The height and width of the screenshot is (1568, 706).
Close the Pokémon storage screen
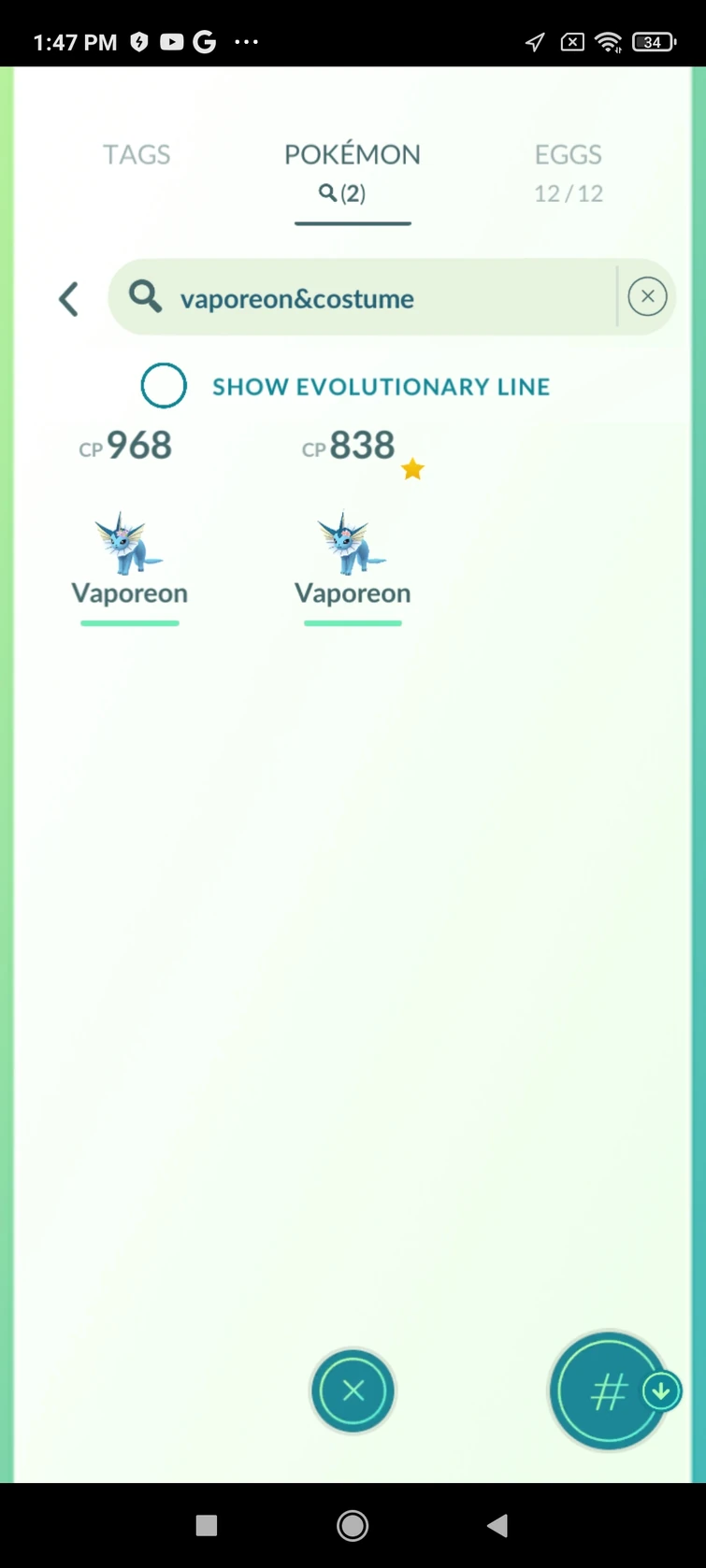(353, 1391)
